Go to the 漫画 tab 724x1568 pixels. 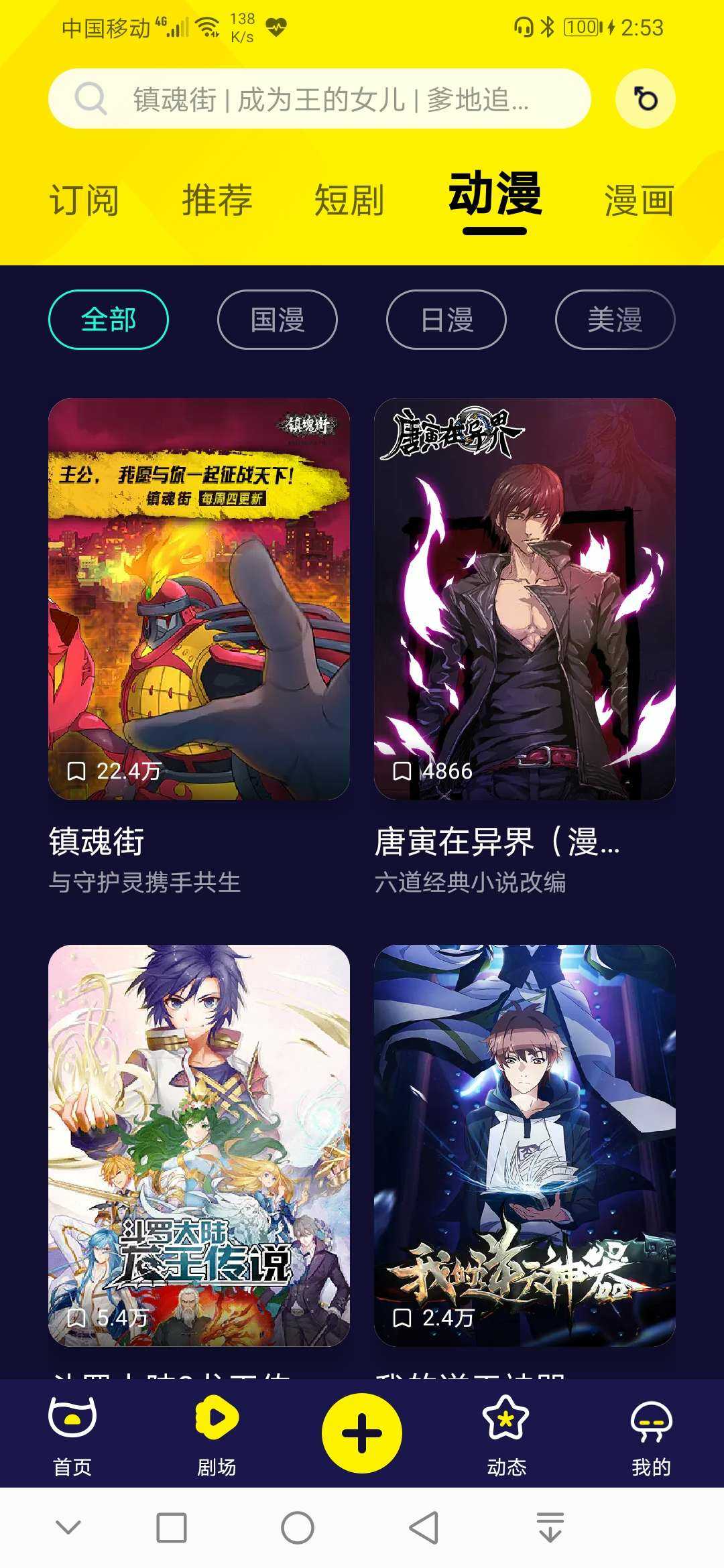(x=639, y=200)
